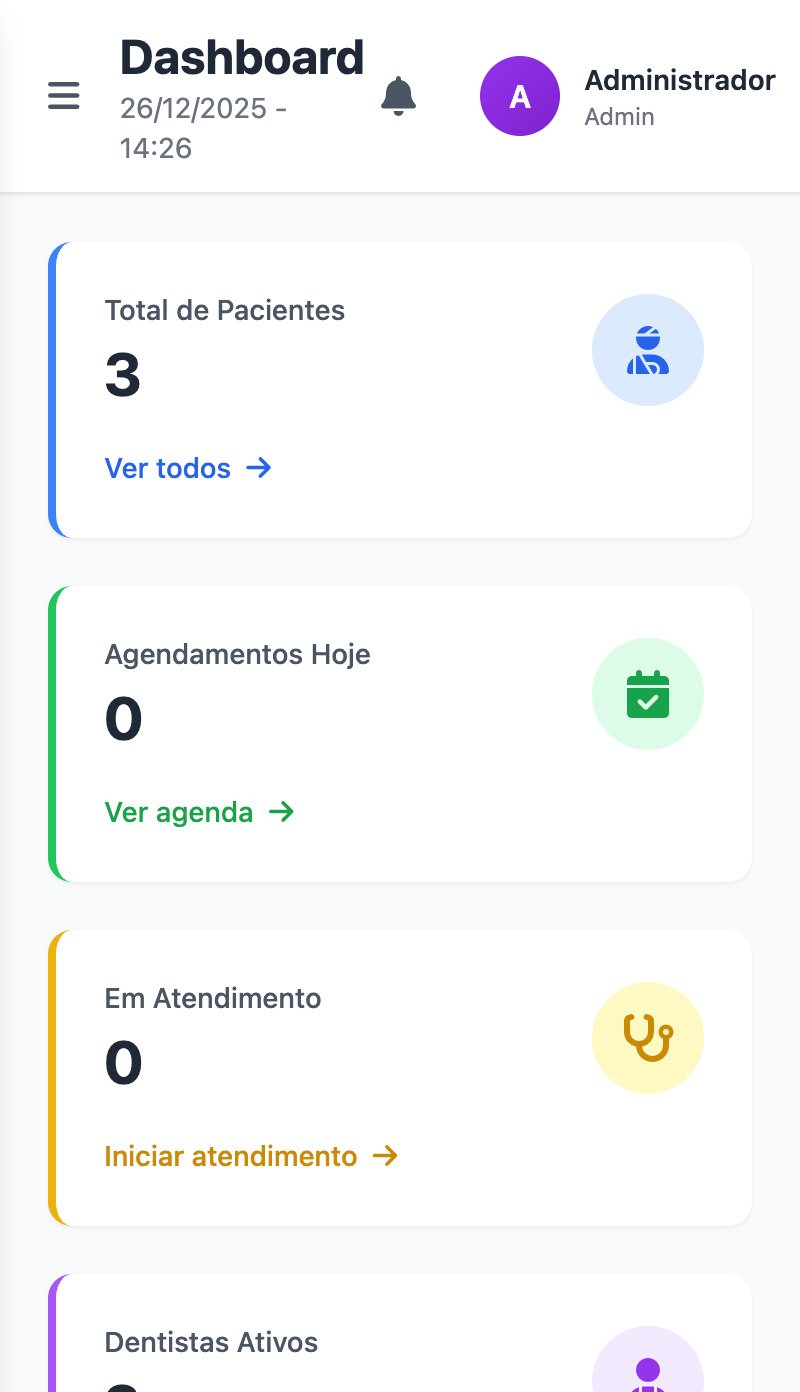Open the sidebar with the hamburger menu
Screen dimensions: 800x1392
click(x=63, y=96)
